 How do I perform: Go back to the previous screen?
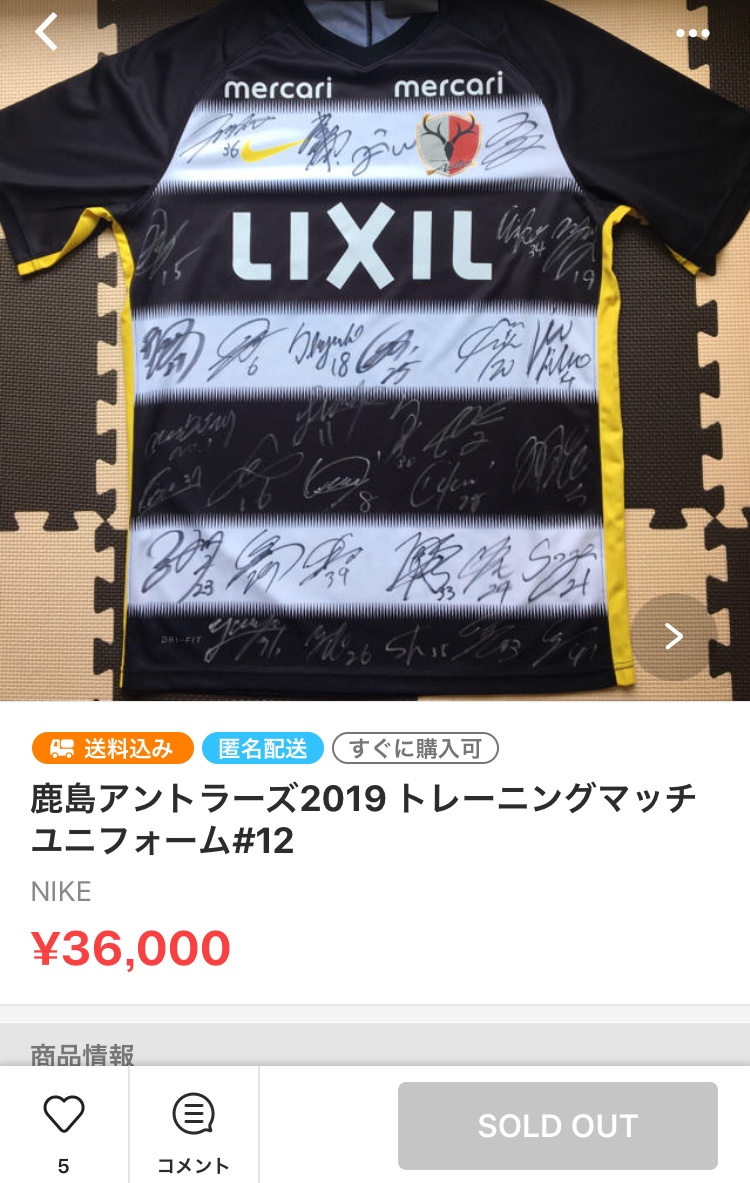(x=46, y=33)
